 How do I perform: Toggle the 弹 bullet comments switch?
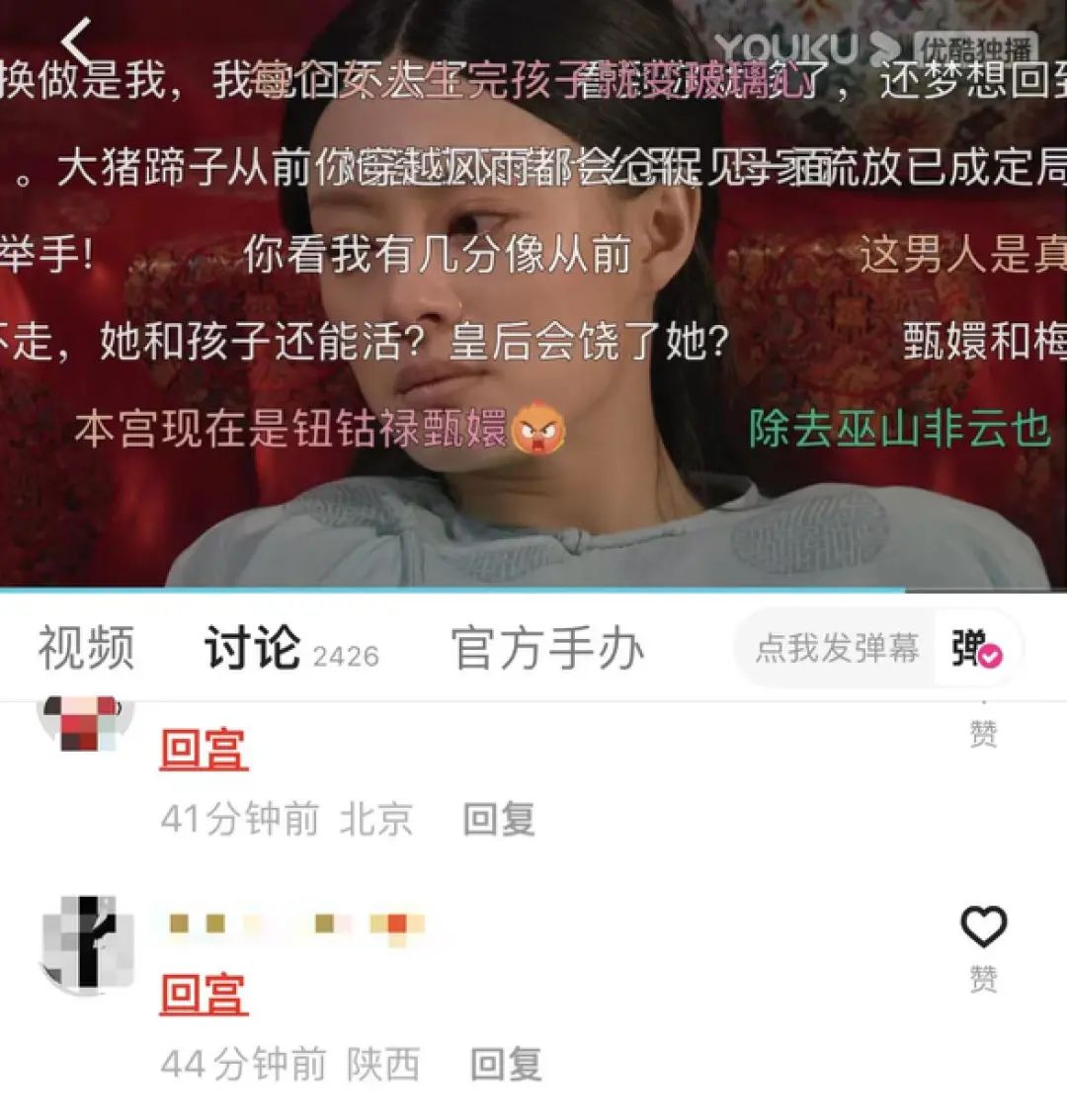[x=976, y=649]
